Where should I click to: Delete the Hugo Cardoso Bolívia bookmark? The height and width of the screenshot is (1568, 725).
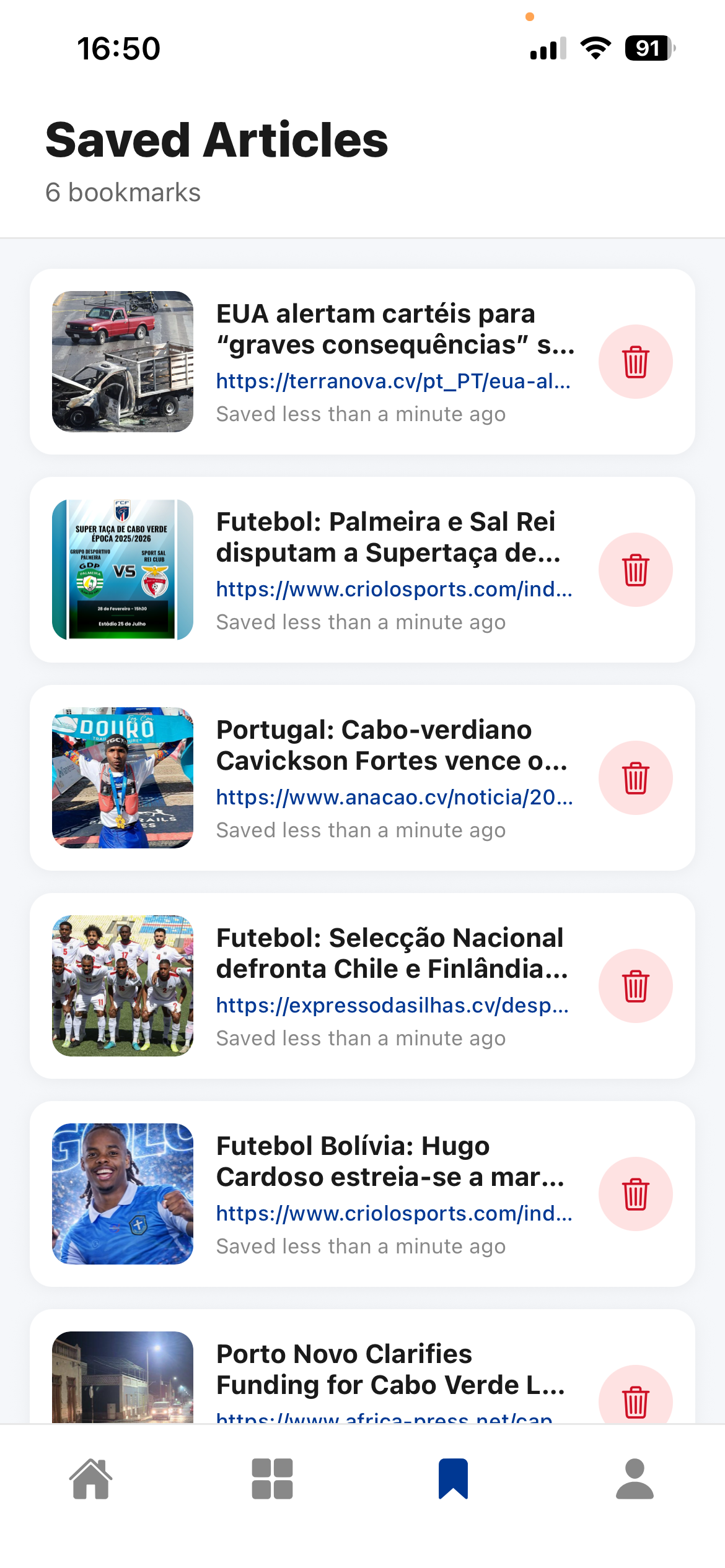(636, 1193)
